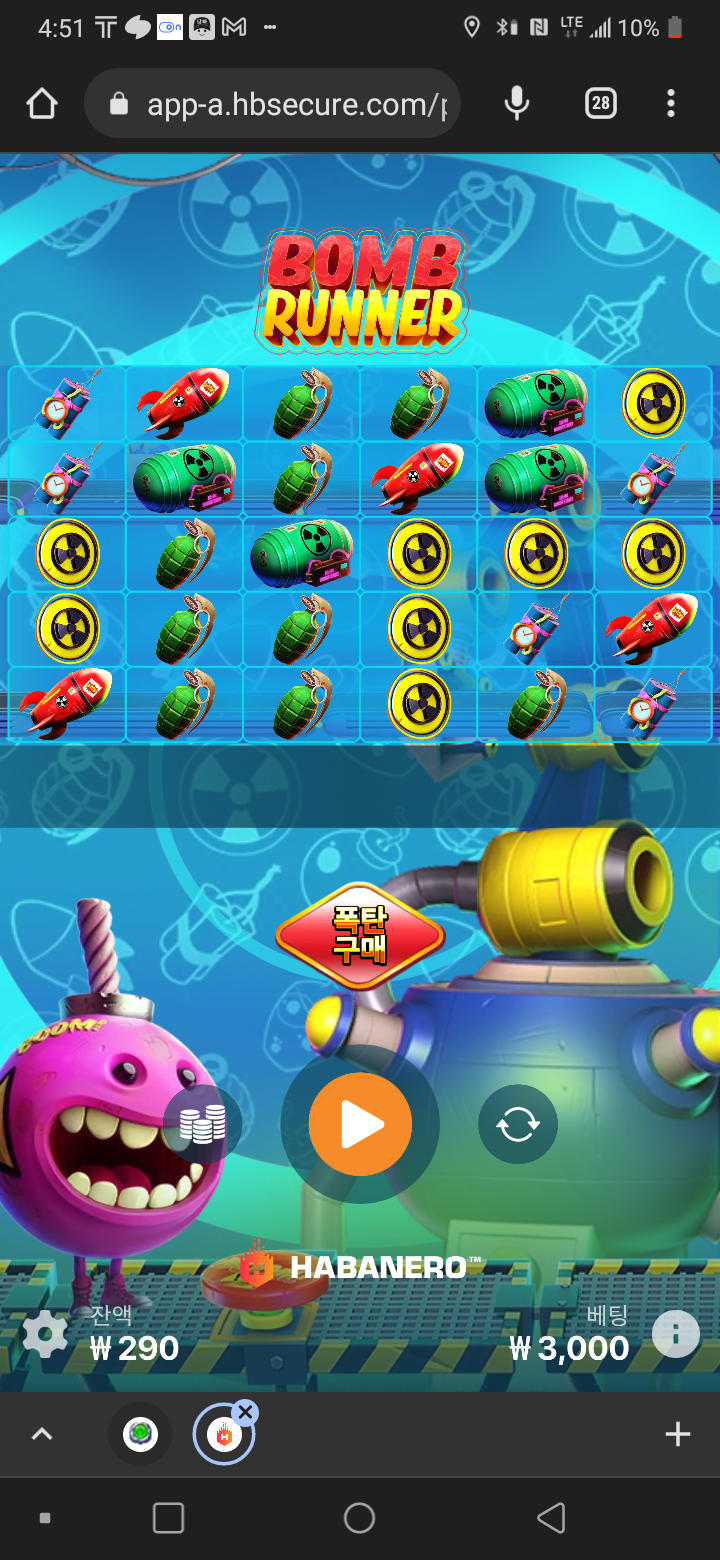Expand the bottom tab strip chevron
Viewport: 720px width, 1560px height.
coord(41,1434)
